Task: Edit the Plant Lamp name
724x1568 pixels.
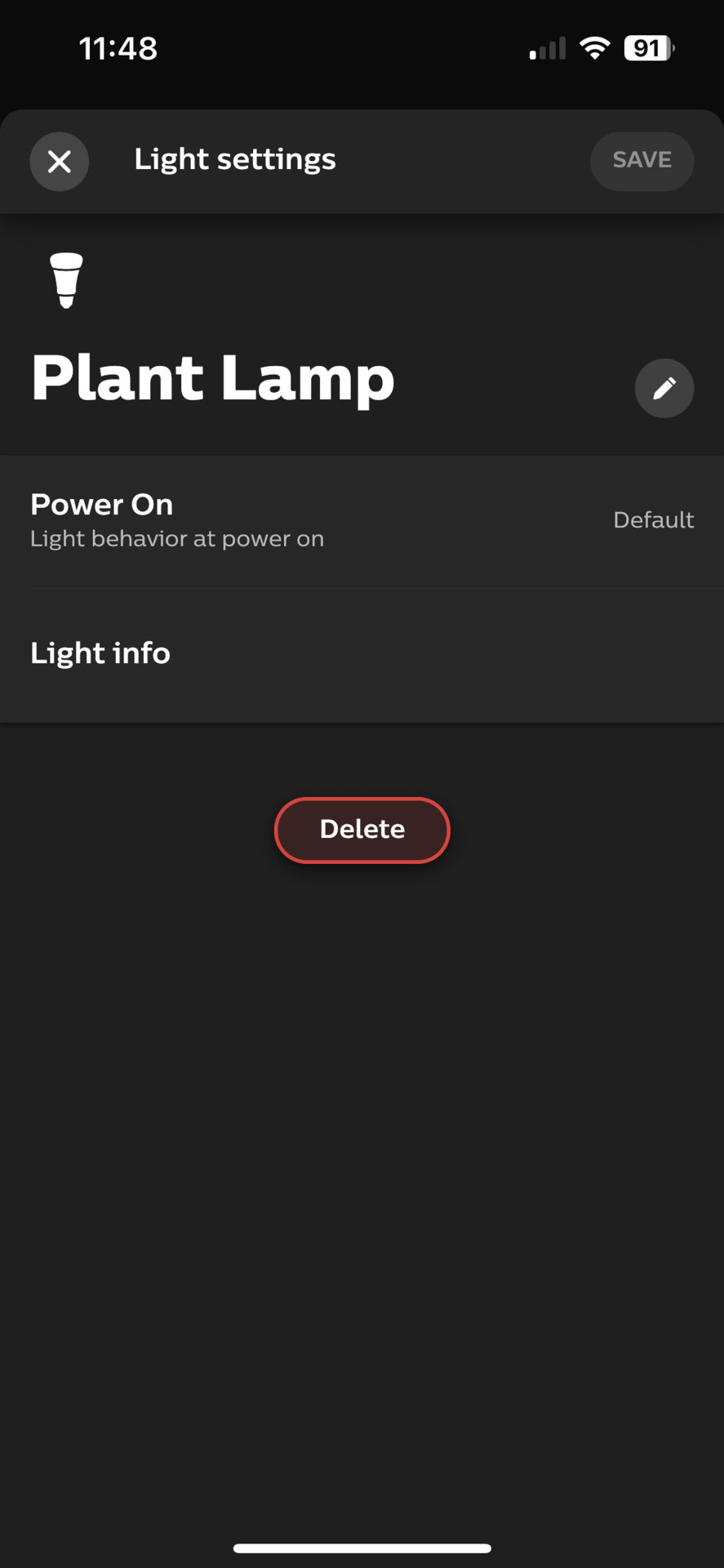Action: [664, 388]
